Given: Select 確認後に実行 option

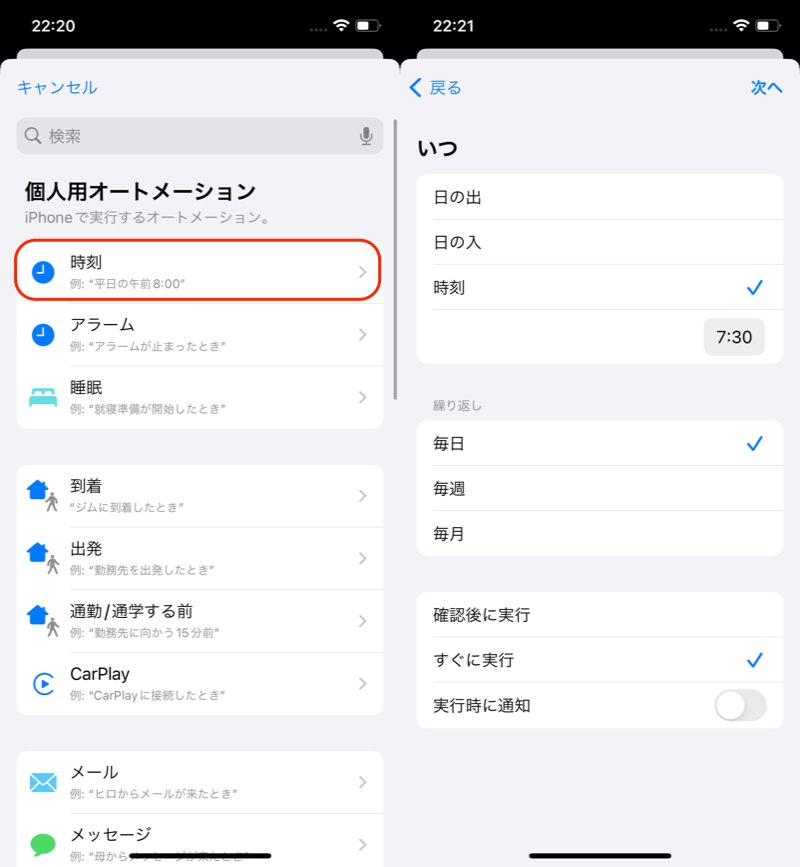Looking at the screenshot, I should coord(599,615).
